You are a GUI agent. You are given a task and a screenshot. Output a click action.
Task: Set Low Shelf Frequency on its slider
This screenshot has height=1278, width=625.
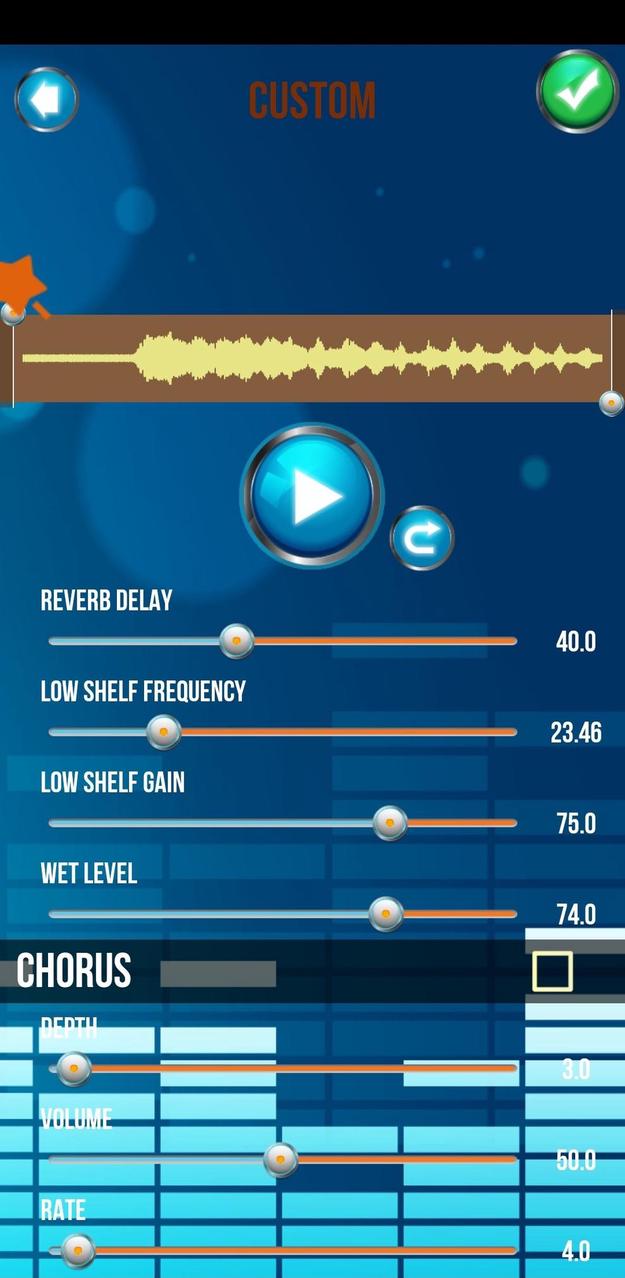tap(283, 733)
